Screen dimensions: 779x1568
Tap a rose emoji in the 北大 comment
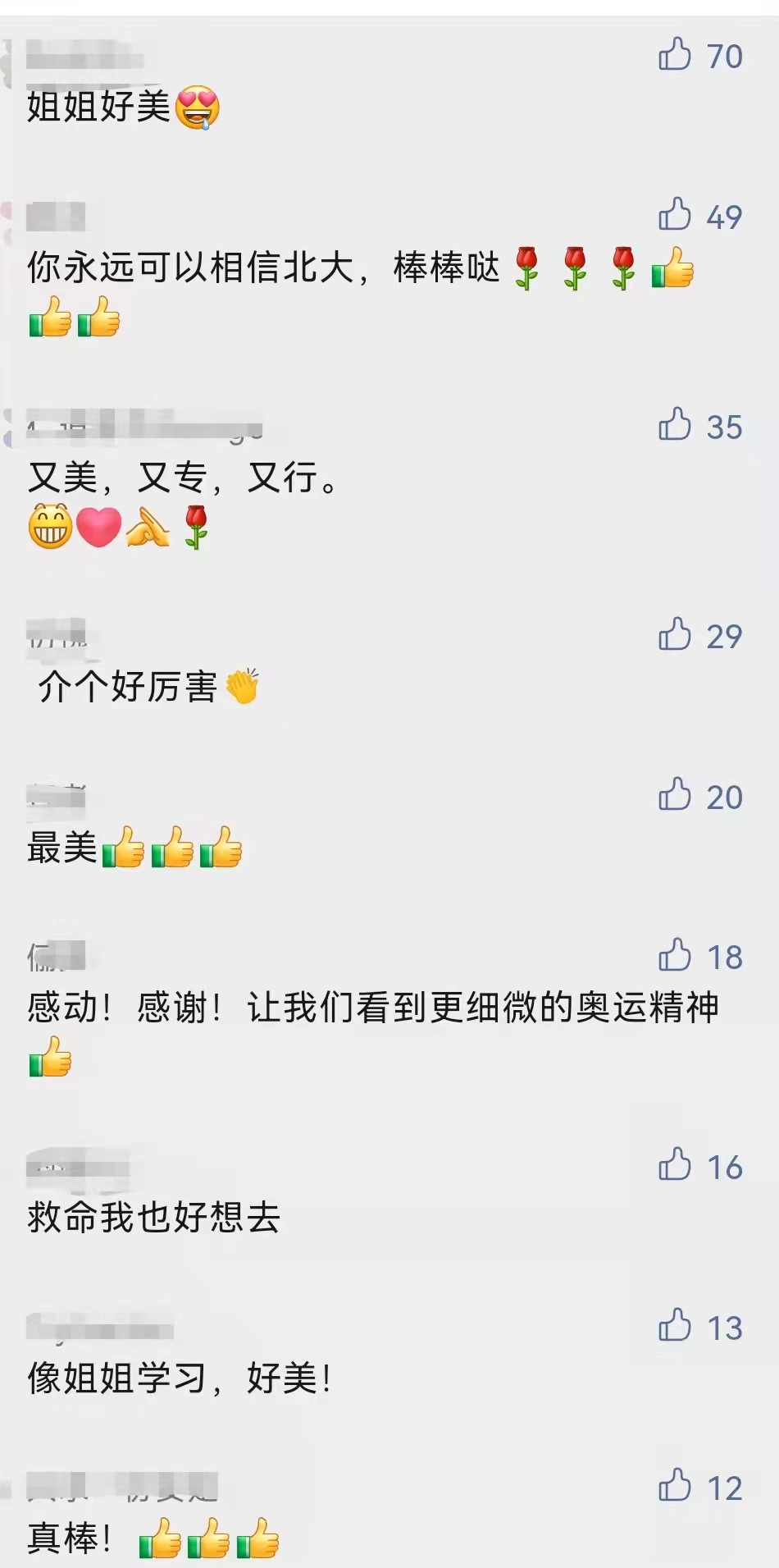point(527,266)
